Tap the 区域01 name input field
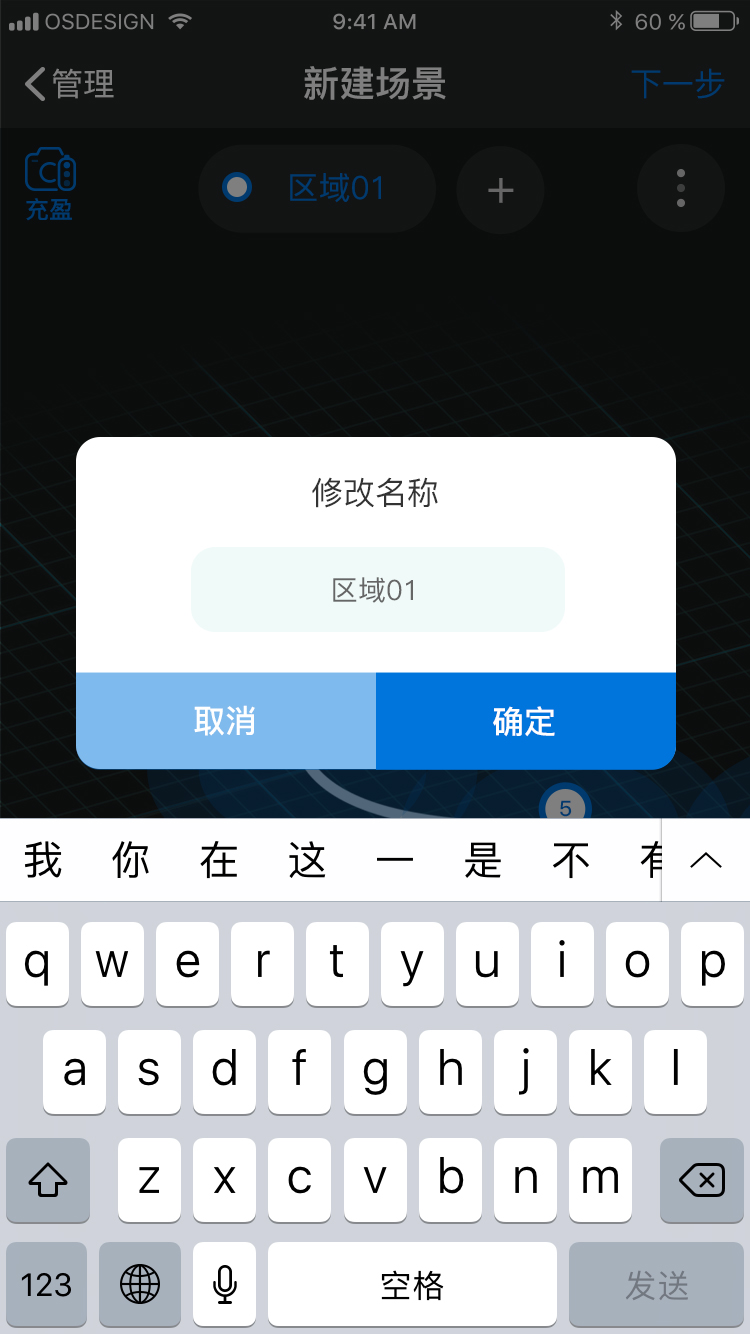The image size is (750, 1334). coord(377,590)
